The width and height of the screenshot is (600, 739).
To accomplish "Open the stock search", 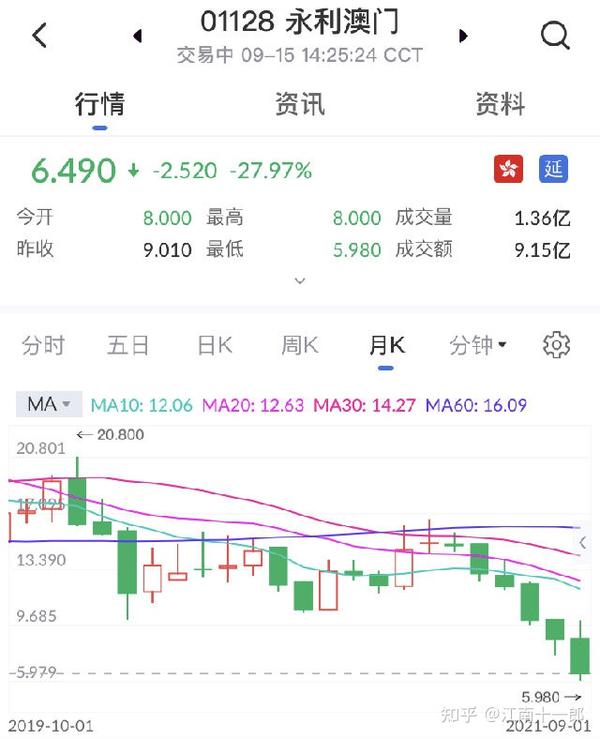I will [x=554, y=36].
